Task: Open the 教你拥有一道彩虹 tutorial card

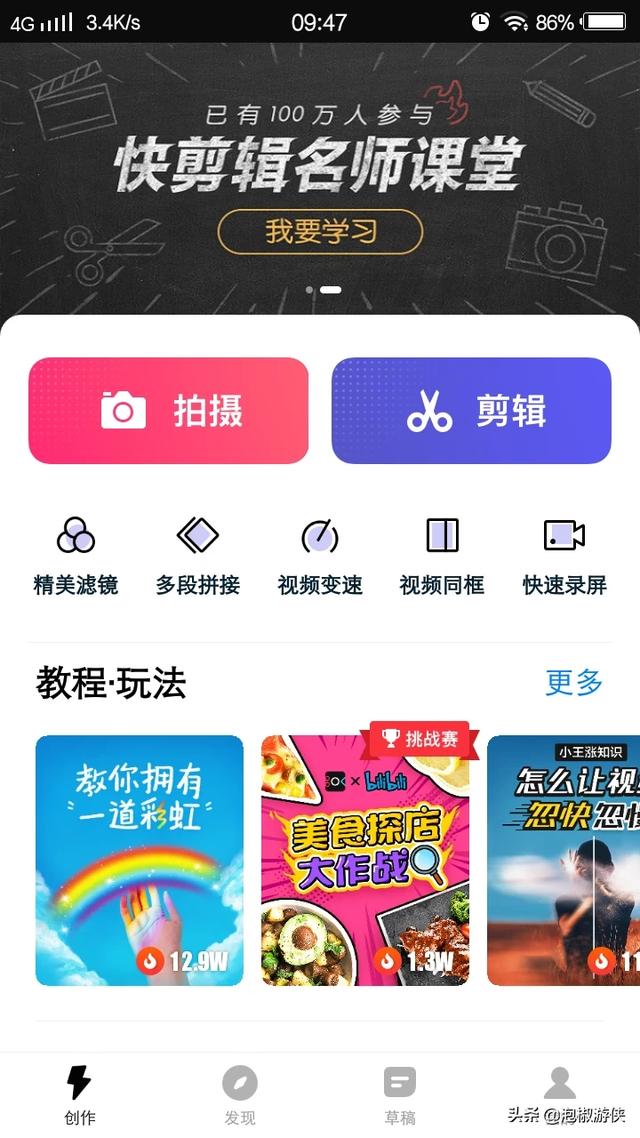Action: (139, 861)
